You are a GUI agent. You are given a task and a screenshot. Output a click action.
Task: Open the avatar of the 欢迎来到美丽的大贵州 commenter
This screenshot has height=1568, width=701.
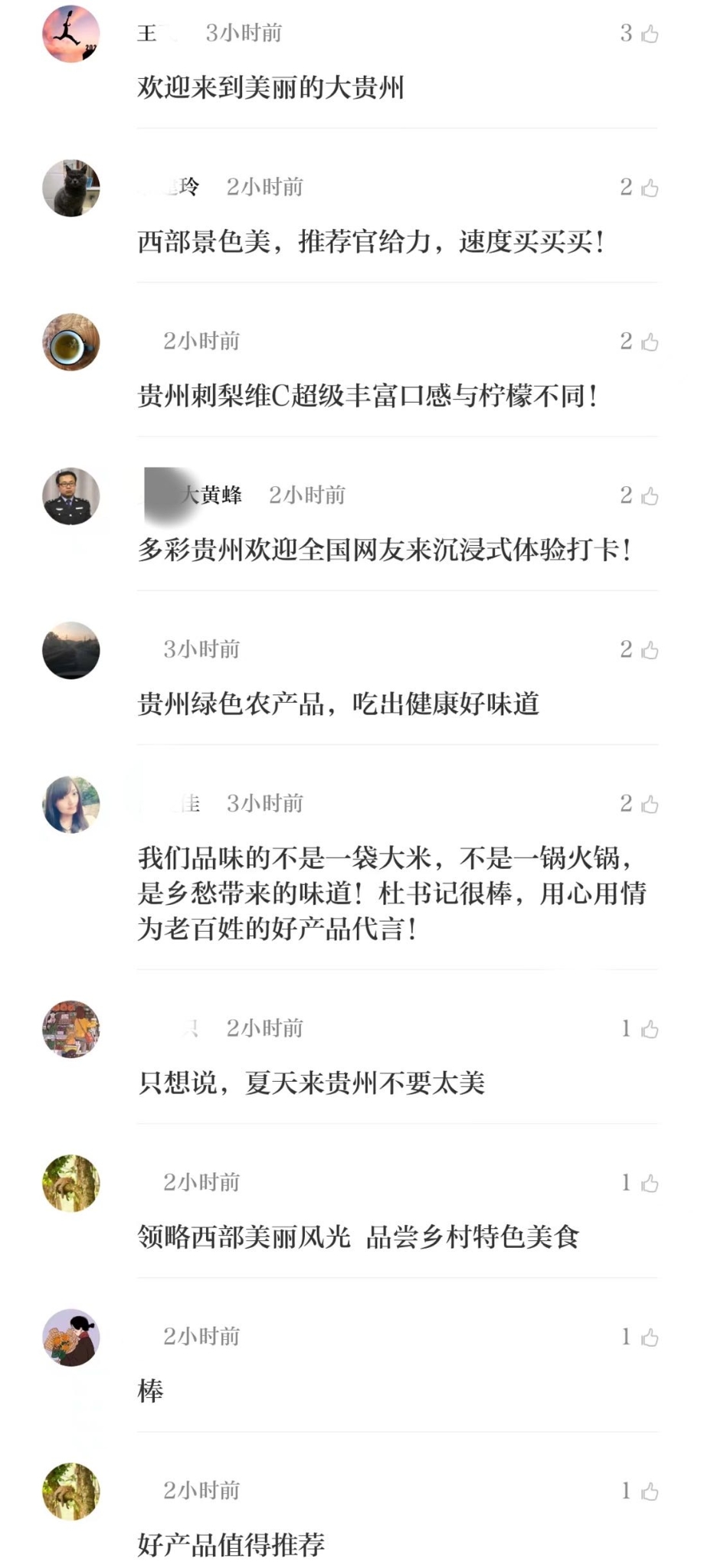(x=70, y=34)
